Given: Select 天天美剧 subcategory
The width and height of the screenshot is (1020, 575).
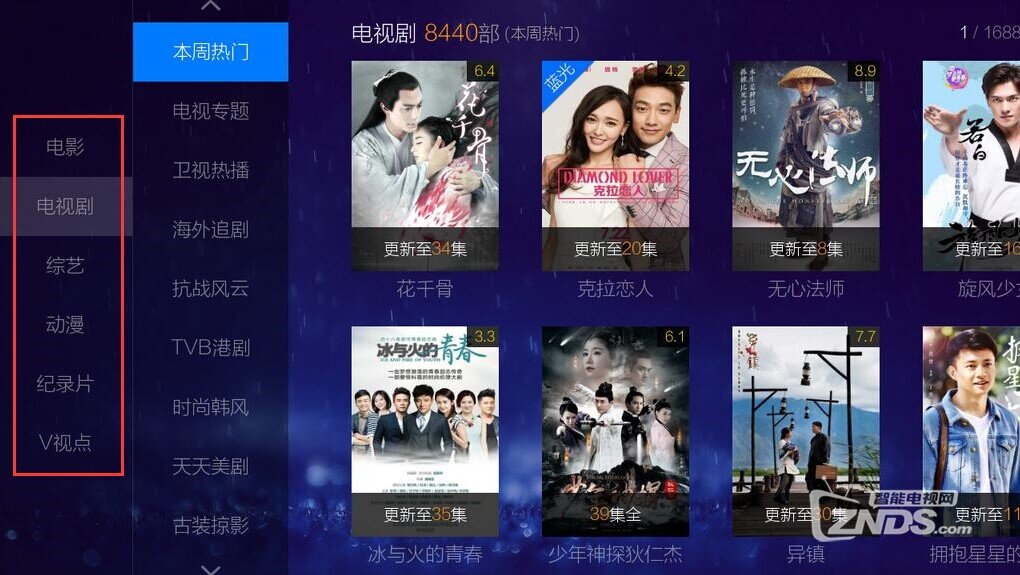Looking at the screenshot, I should pos(210,466).
